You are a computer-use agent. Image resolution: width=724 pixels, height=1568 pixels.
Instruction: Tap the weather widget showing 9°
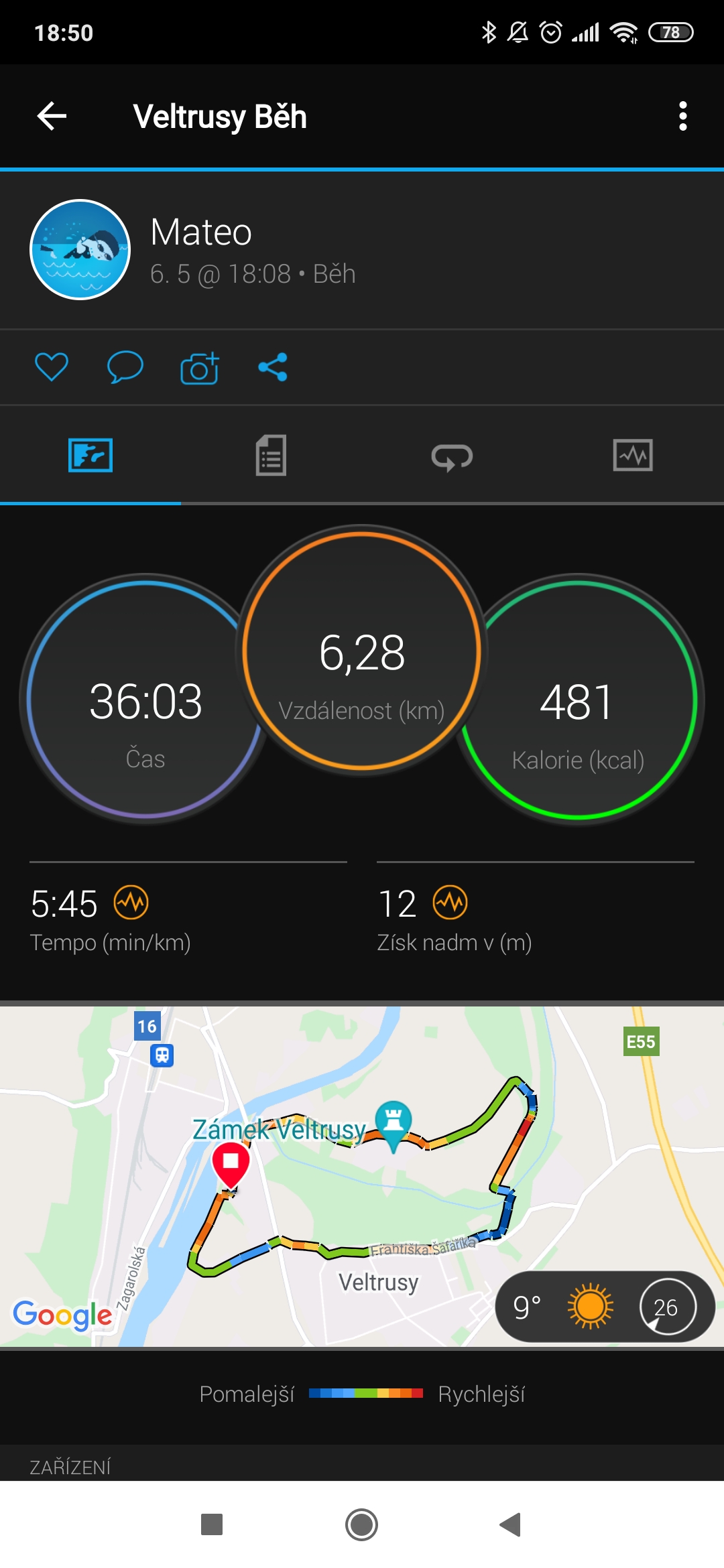pos(605,1307)
